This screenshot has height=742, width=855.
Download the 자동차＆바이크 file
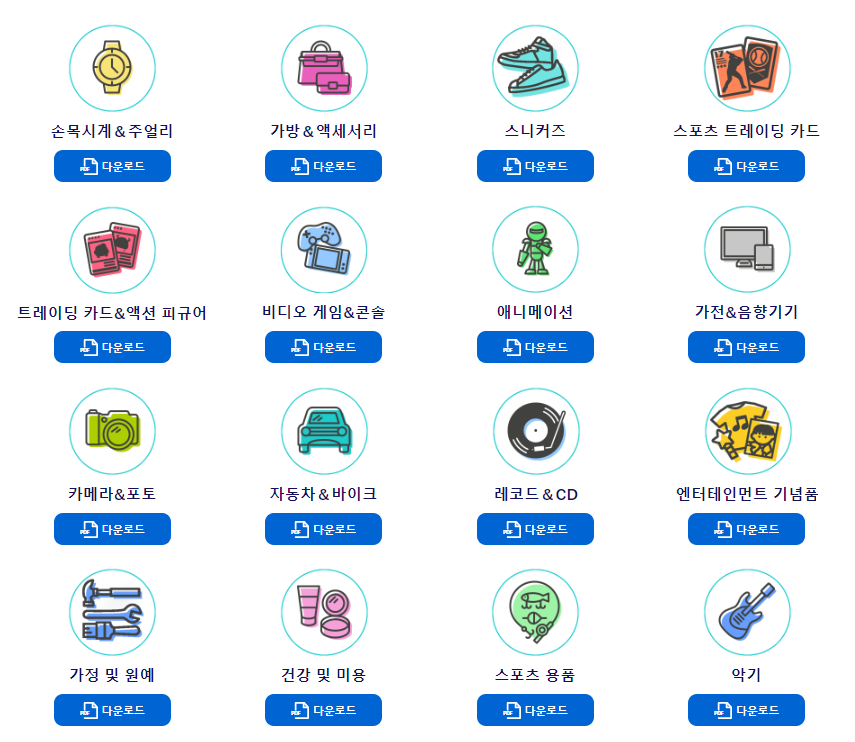323,529
